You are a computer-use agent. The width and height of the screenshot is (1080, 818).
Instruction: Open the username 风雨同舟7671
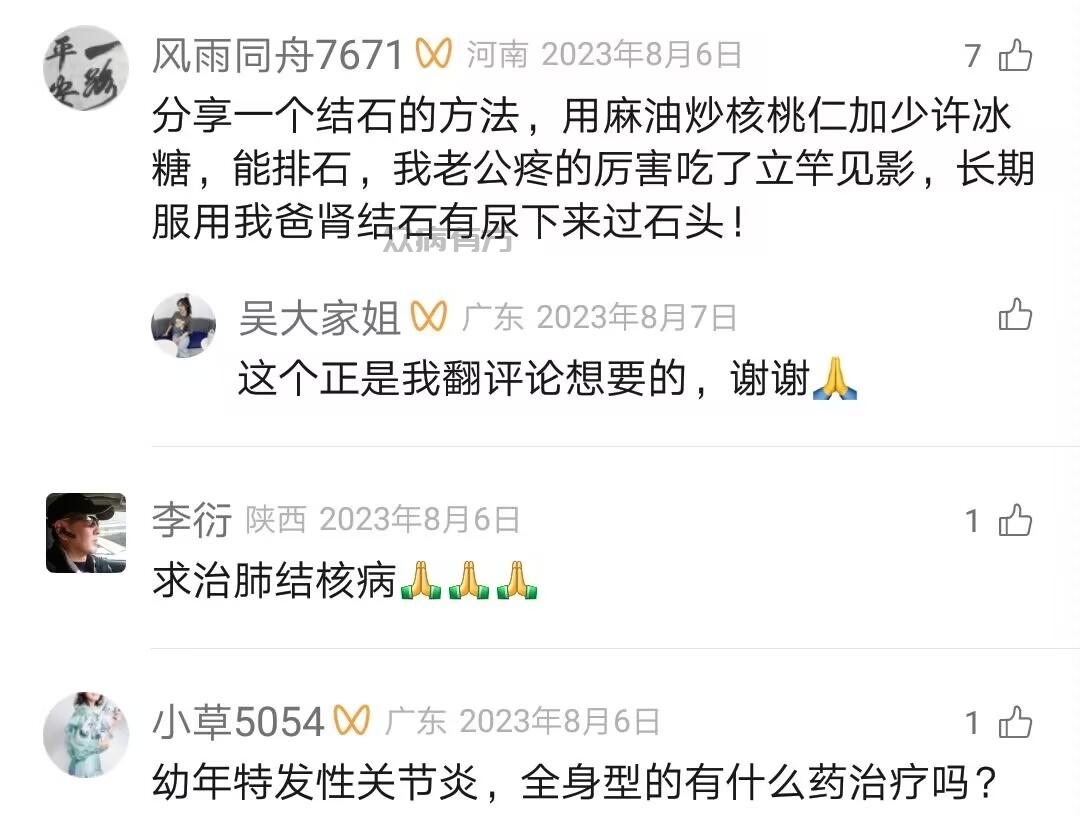click(x=277, y=56)
